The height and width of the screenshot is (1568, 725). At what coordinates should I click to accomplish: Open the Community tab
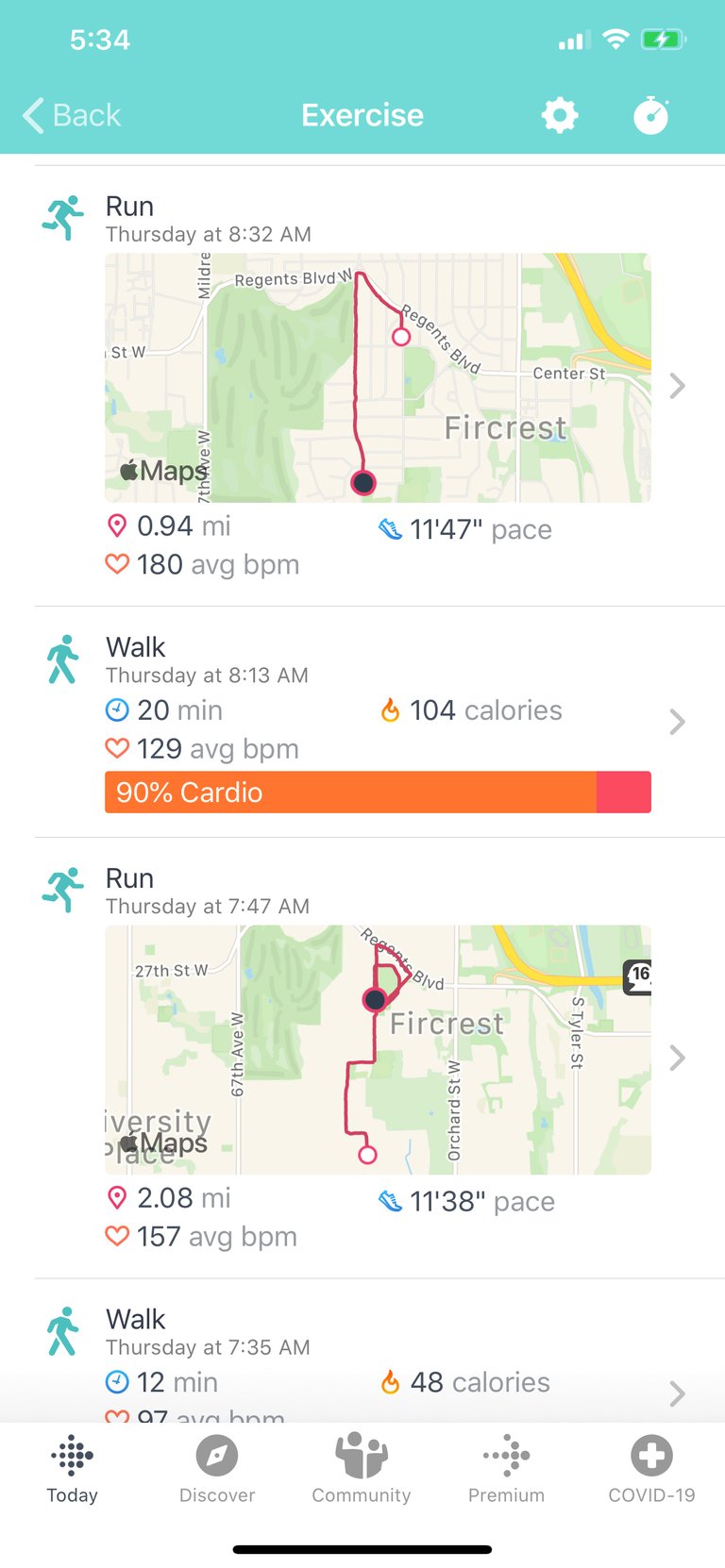pyautogui.click(x=362, y=1470)
